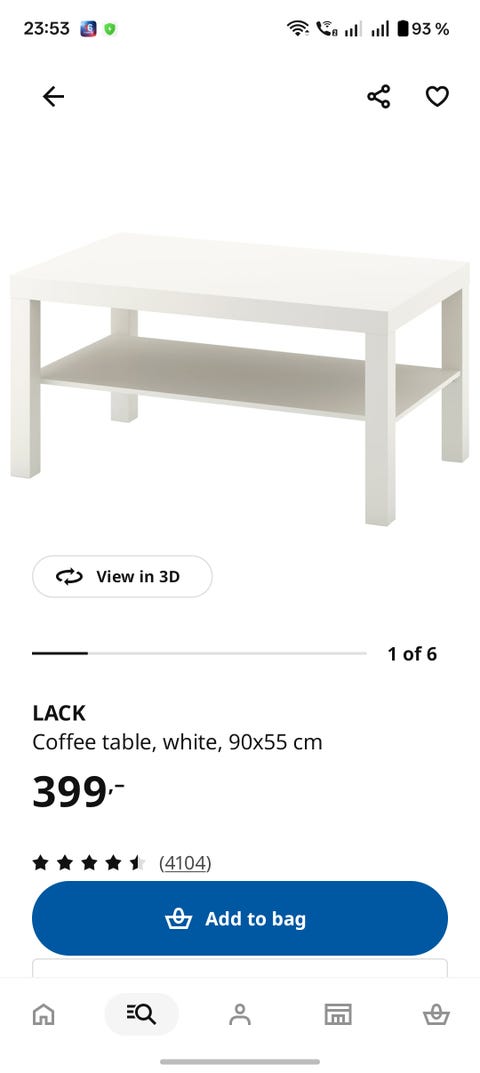This screenshot has height=1073, width=480.
Task: Open the View in 3D option
Action: coord(122,576)
